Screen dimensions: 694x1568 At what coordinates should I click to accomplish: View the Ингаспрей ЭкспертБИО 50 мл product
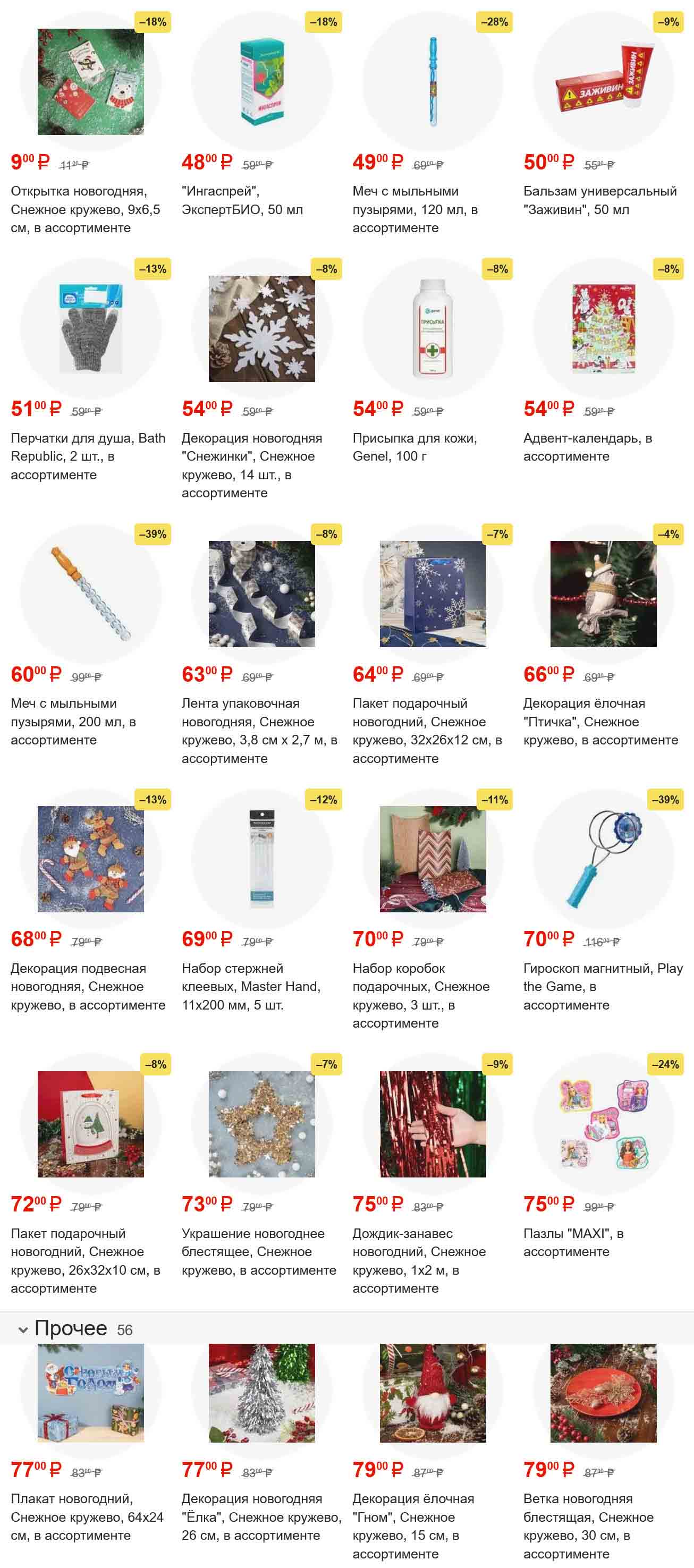tap(262, 82)
